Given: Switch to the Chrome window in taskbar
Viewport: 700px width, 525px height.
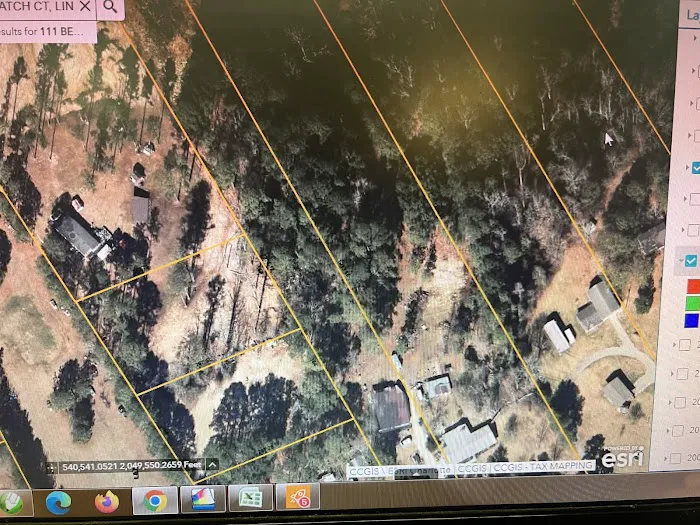Looking at the screenshot, I should 155,500.
